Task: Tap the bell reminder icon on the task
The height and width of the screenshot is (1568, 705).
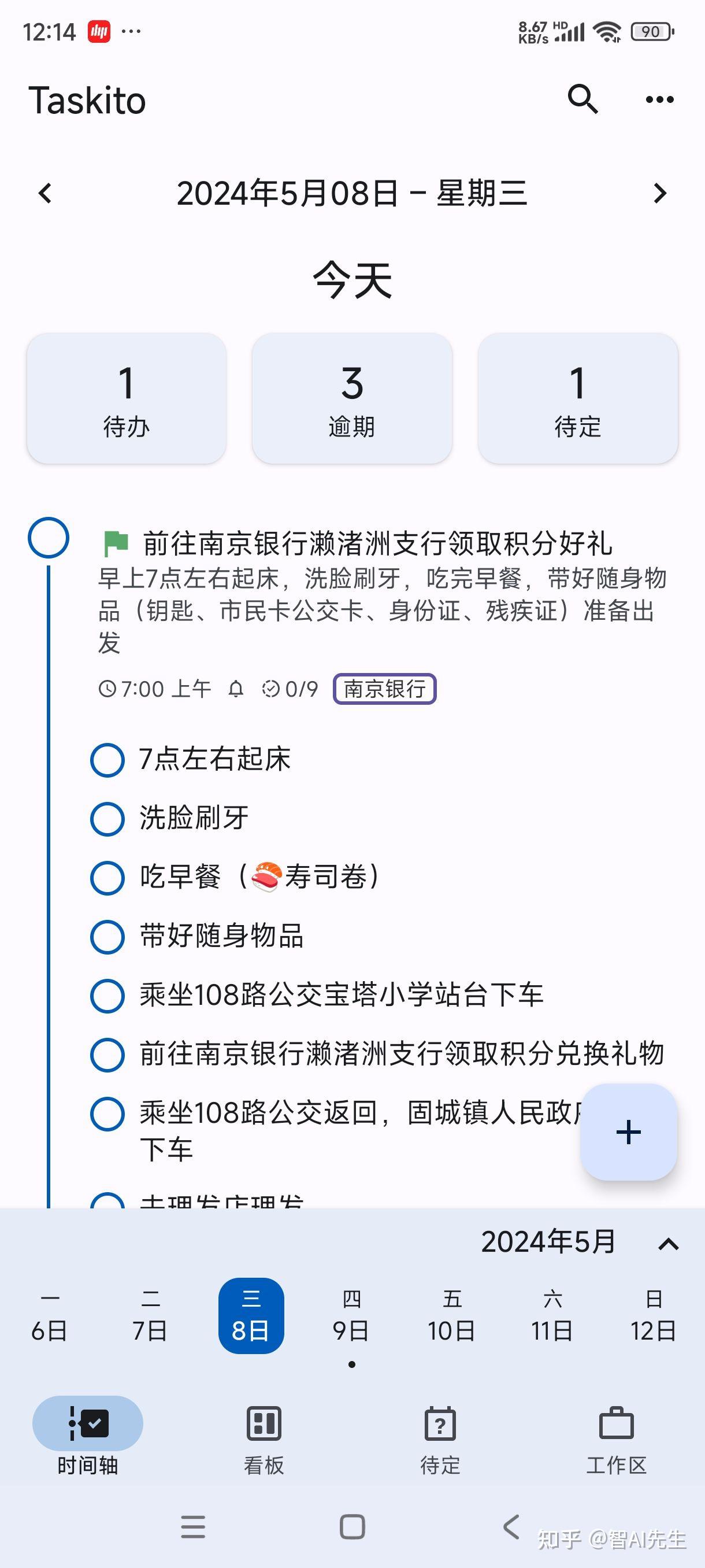Action: click(x=235, y=689)
